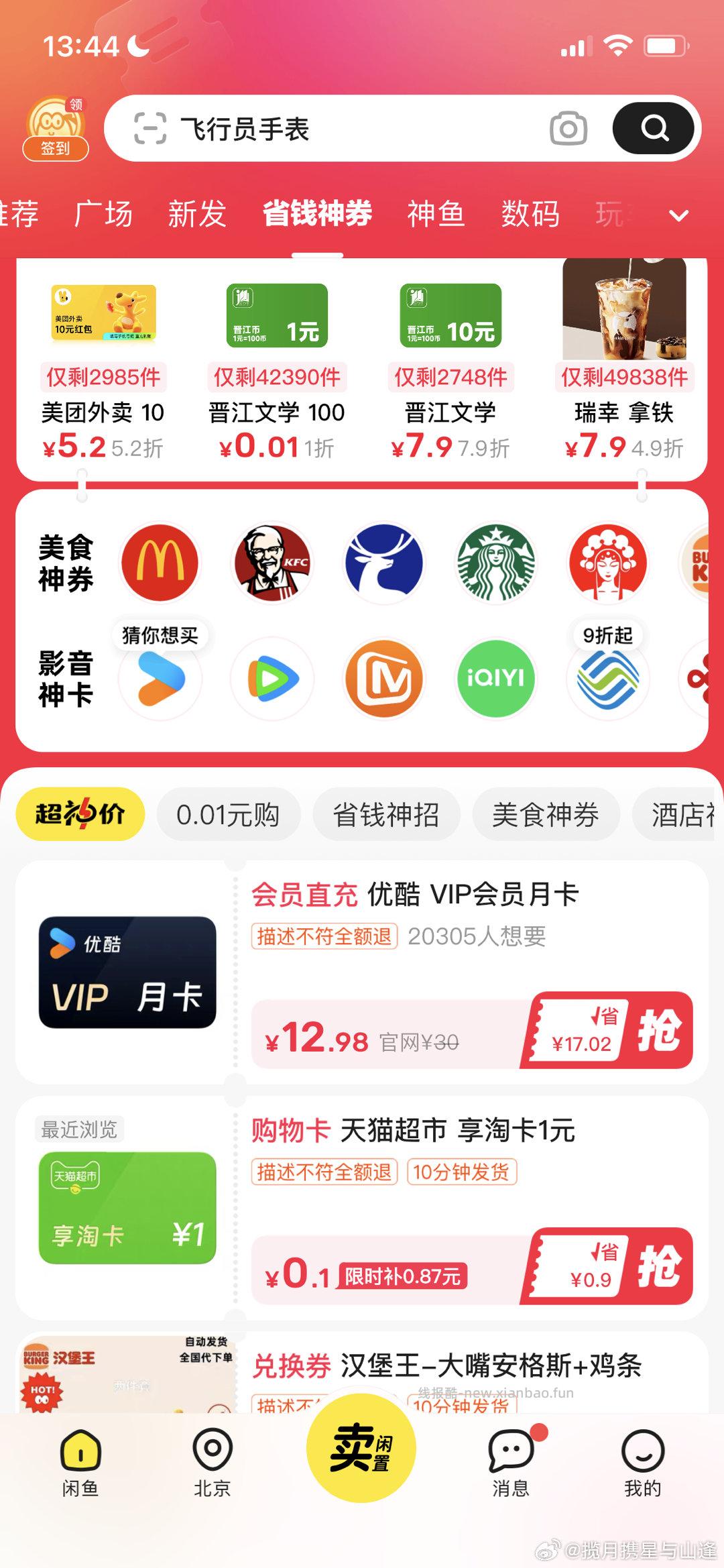Image resolution: width=724 pixels, height=1568 pixels.
Task: Open the Youku icon with 猜你想买 bubble
Action: point(160,679)
